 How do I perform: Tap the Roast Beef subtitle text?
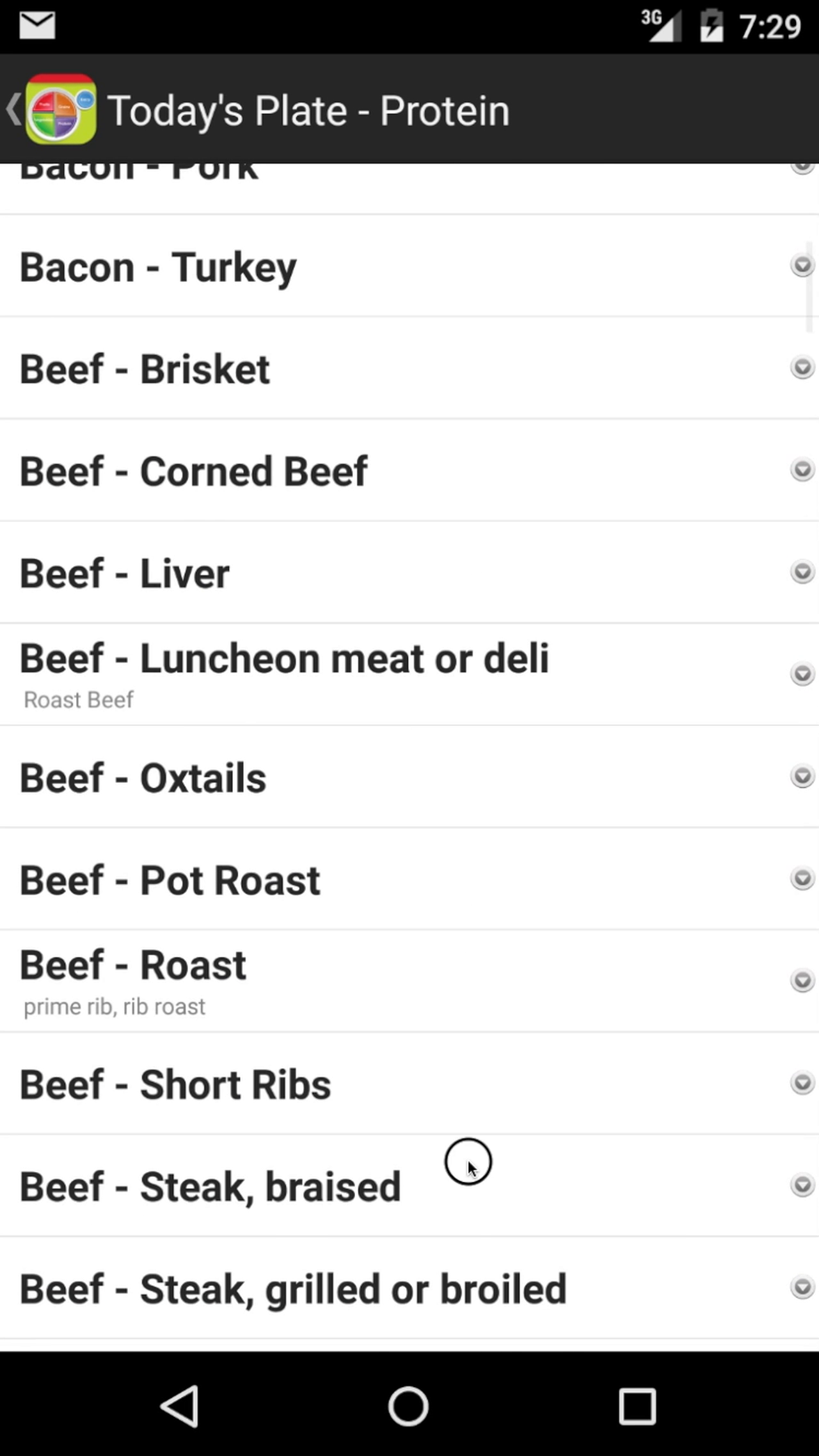coord(78,699)
